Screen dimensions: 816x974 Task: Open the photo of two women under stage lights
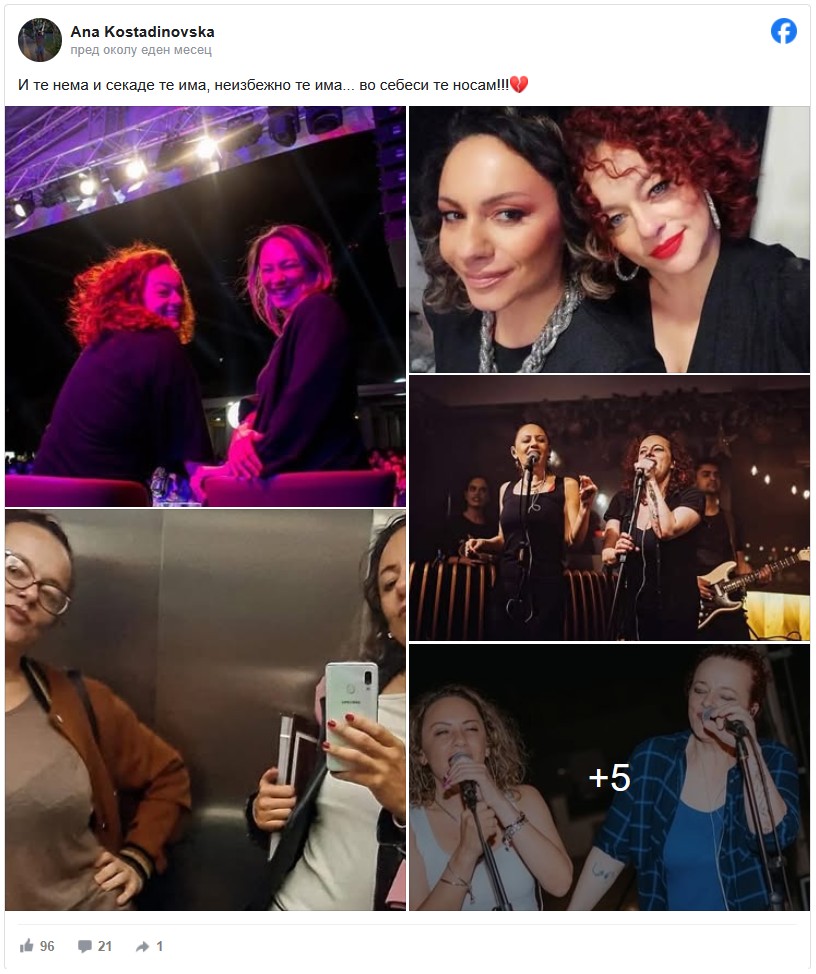click(205, 306)
